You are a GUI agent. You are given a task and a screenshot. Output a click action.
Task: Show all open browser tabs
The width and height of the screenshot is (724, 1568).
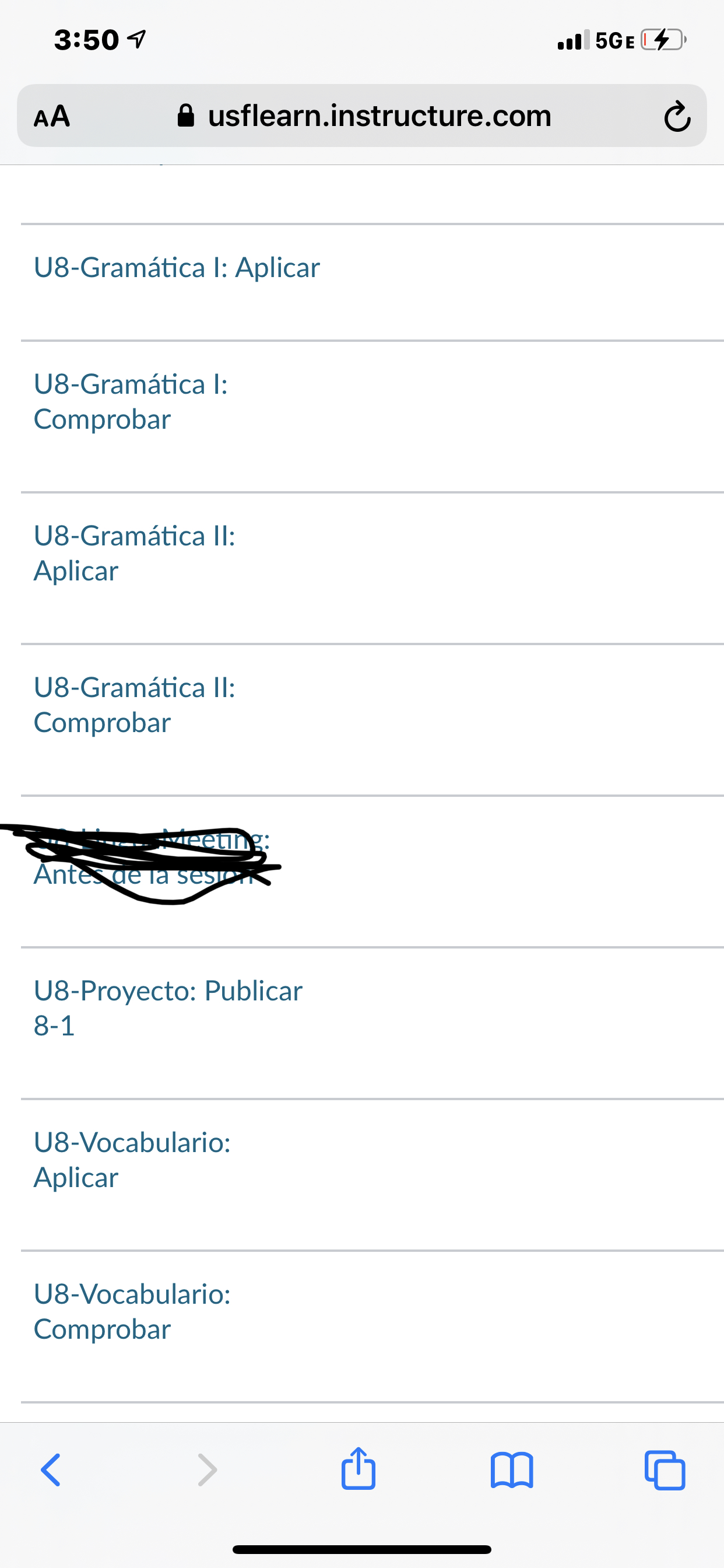[665, 1471]
